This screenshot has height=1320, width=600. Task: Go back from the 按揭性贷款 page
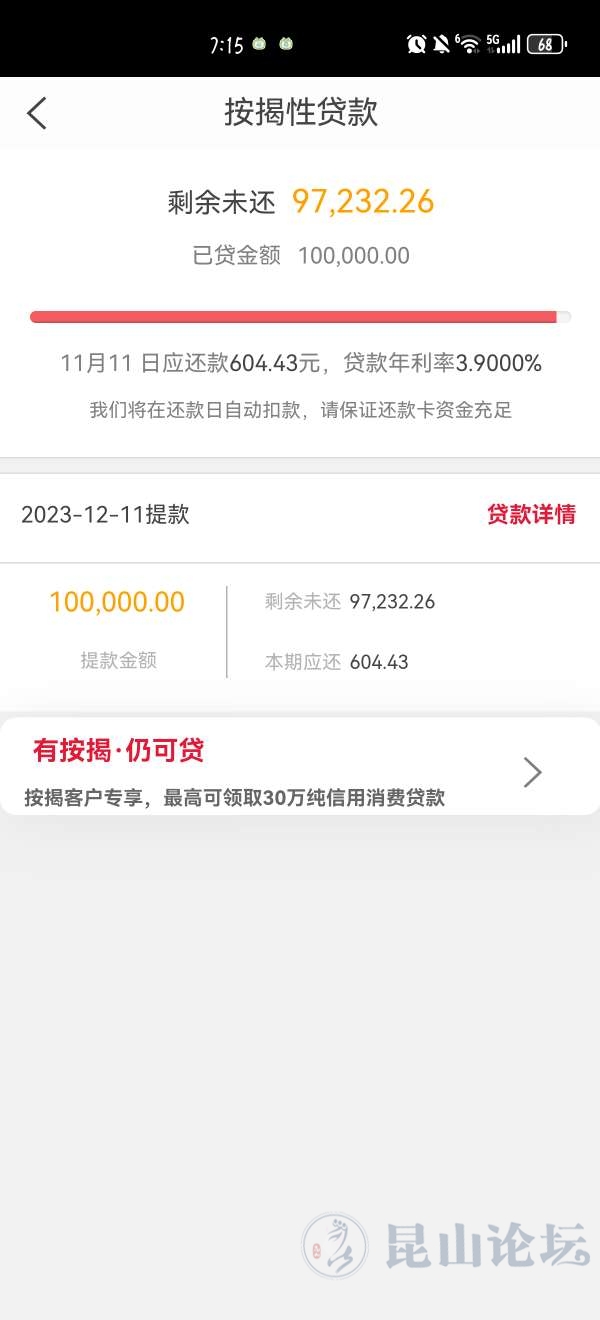tap(37, 113)
